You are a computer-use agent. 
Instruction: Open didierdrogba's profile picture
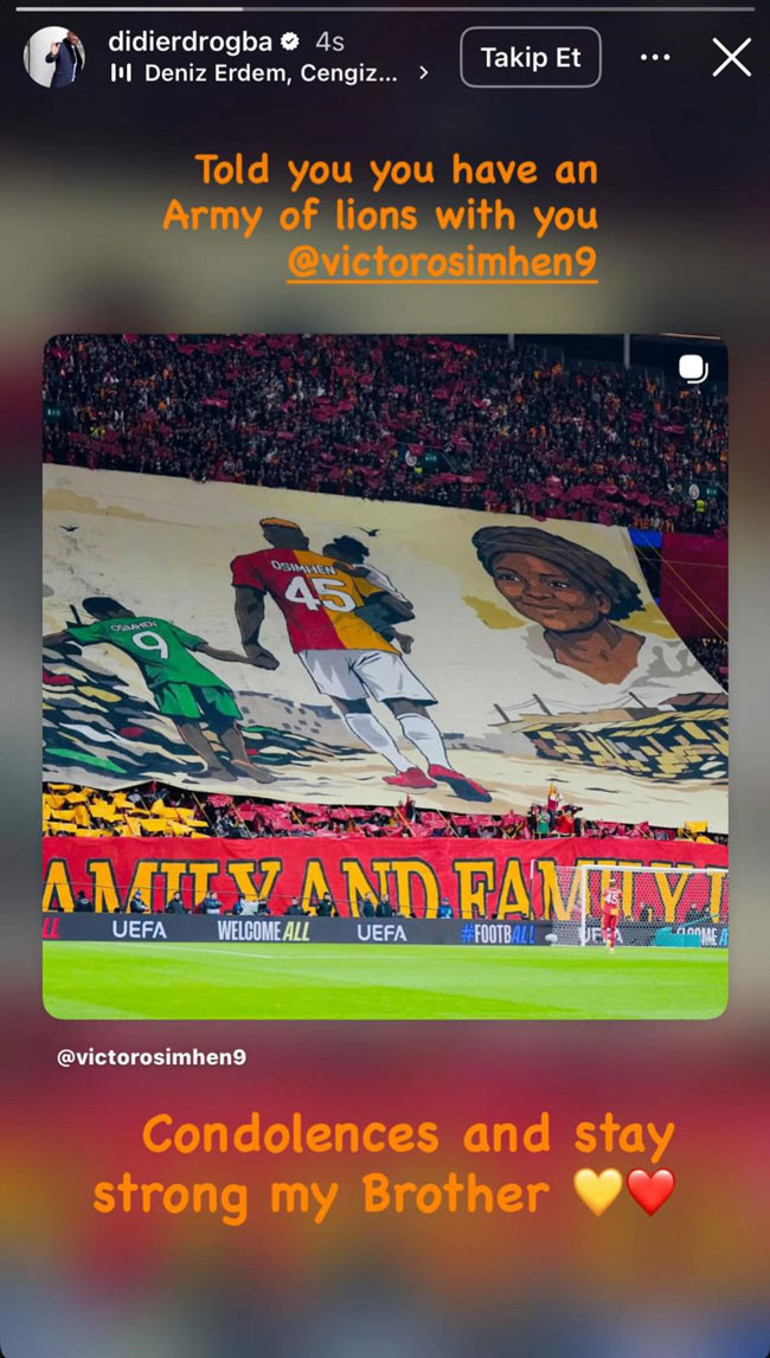click(55, 57)
